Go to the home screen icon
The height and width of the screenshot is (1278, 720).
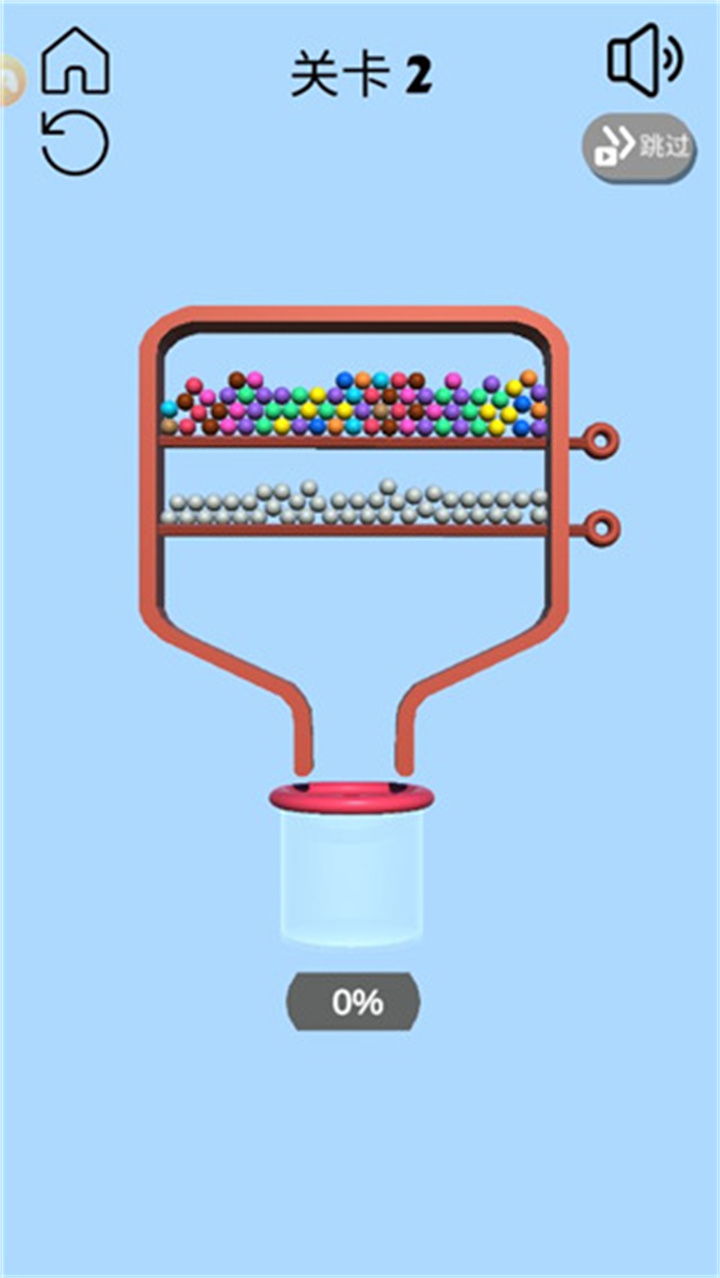point(75,62)
